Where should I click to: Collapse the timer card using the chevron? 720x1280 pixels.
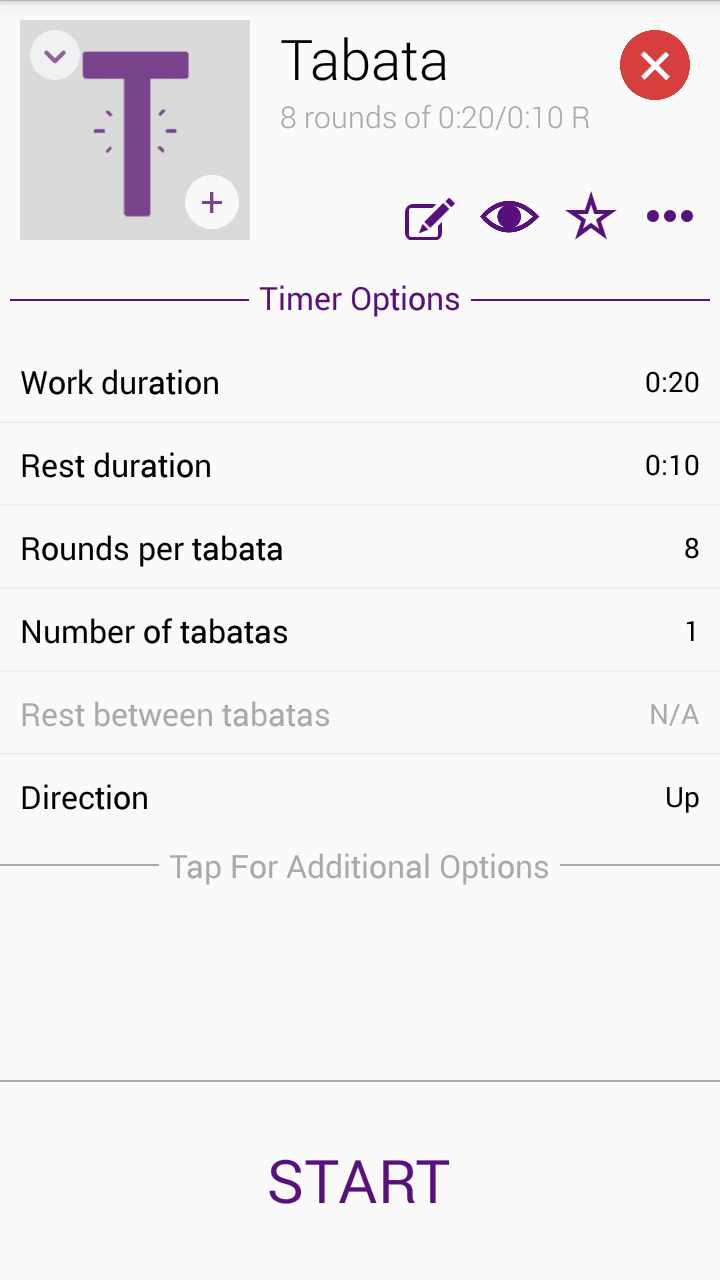(x=55, y=55)
